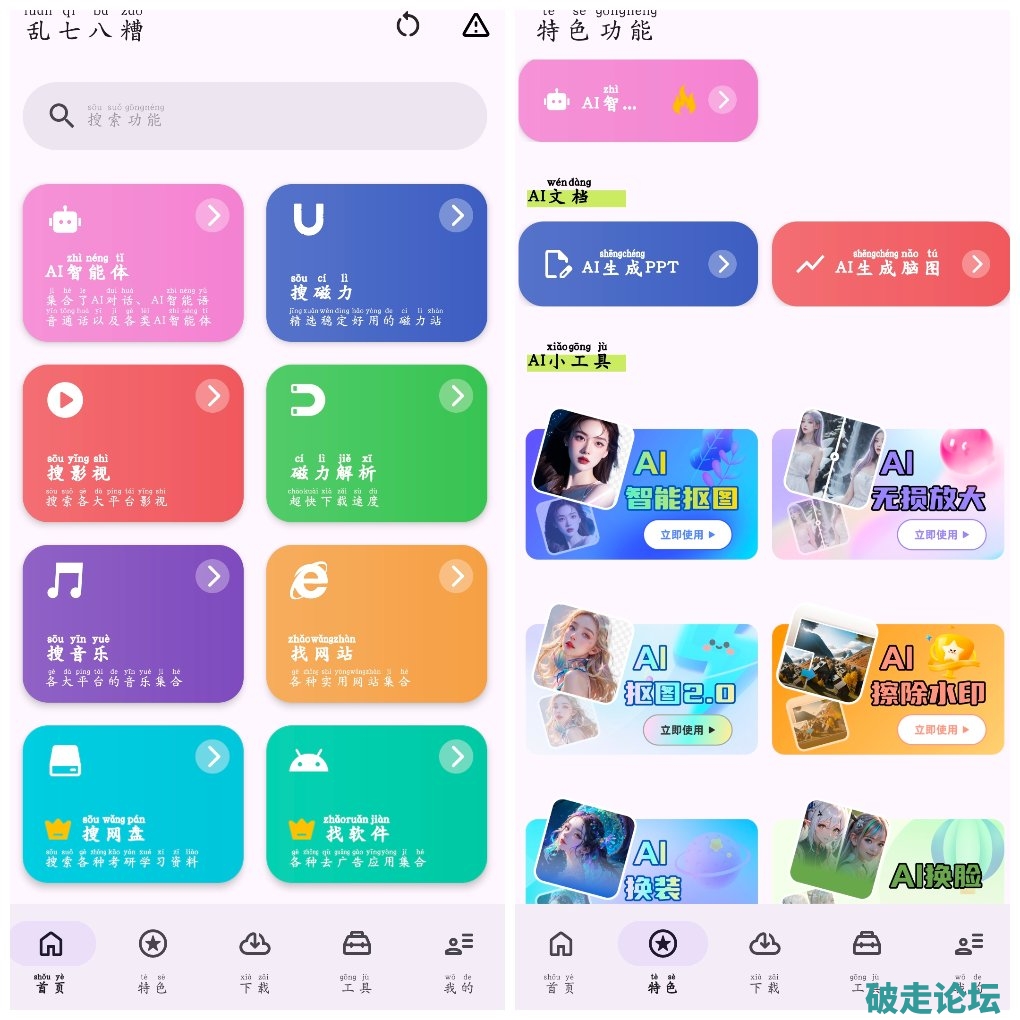Open the AI换装 banner
The height and width of the screenshot is (1020, 1020).
click(x=641, y=860)
